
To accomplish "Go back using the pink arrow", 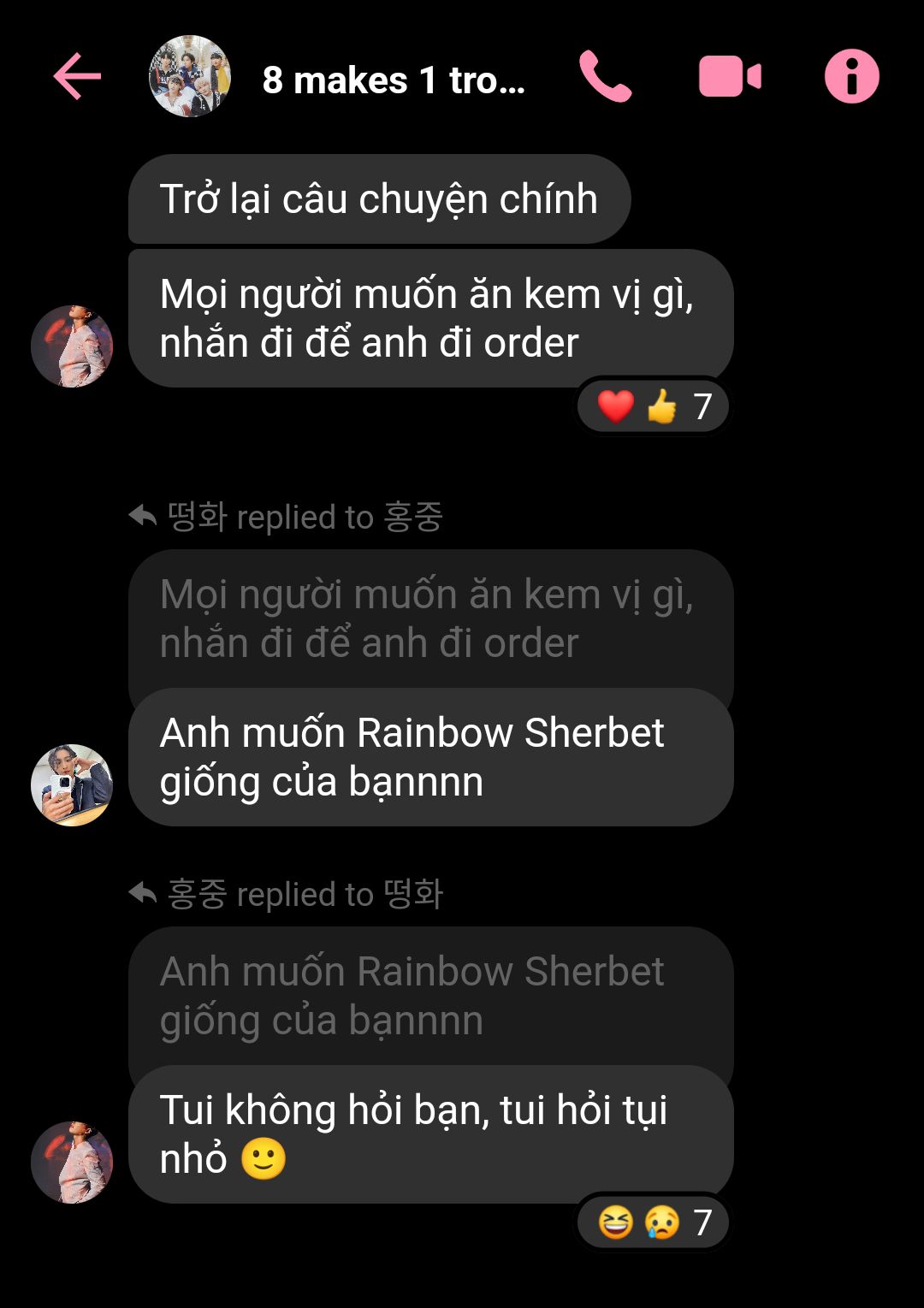I will (x=77, y=77).
